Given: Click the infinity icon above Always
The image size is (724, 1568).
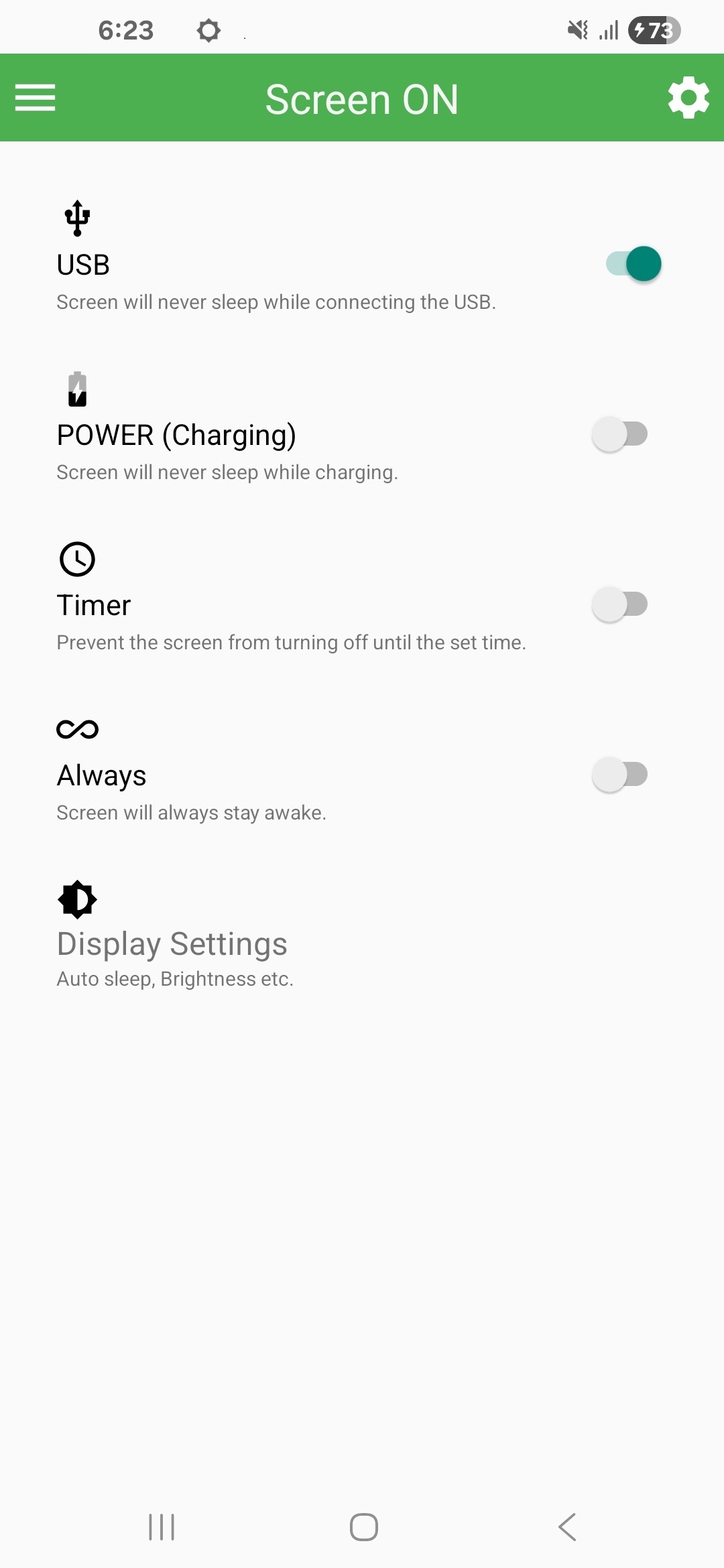Looking at the screenshot, I should coord(76,729).
